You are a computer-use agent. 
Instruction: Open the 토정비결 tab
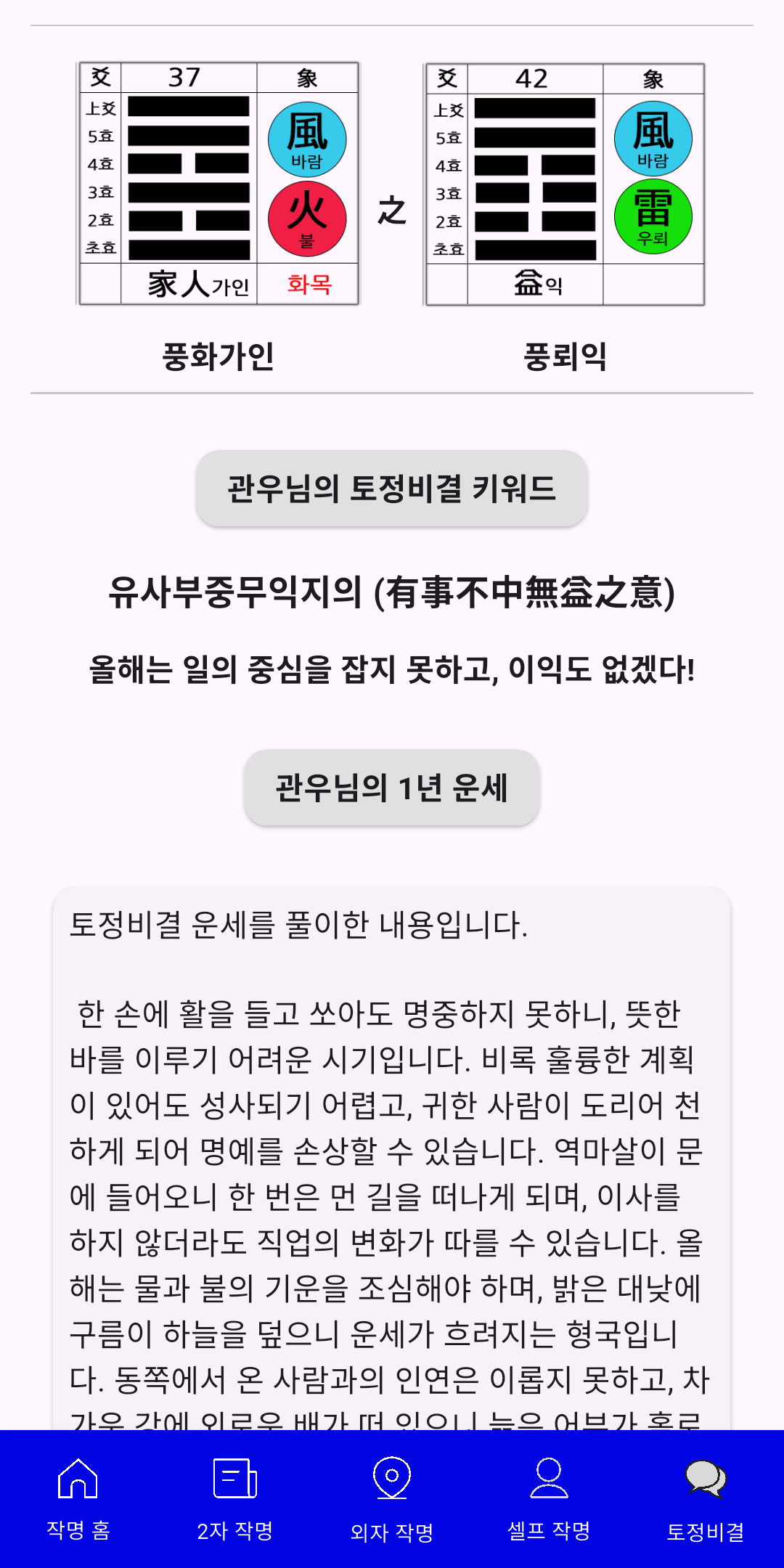[706, 1499]
